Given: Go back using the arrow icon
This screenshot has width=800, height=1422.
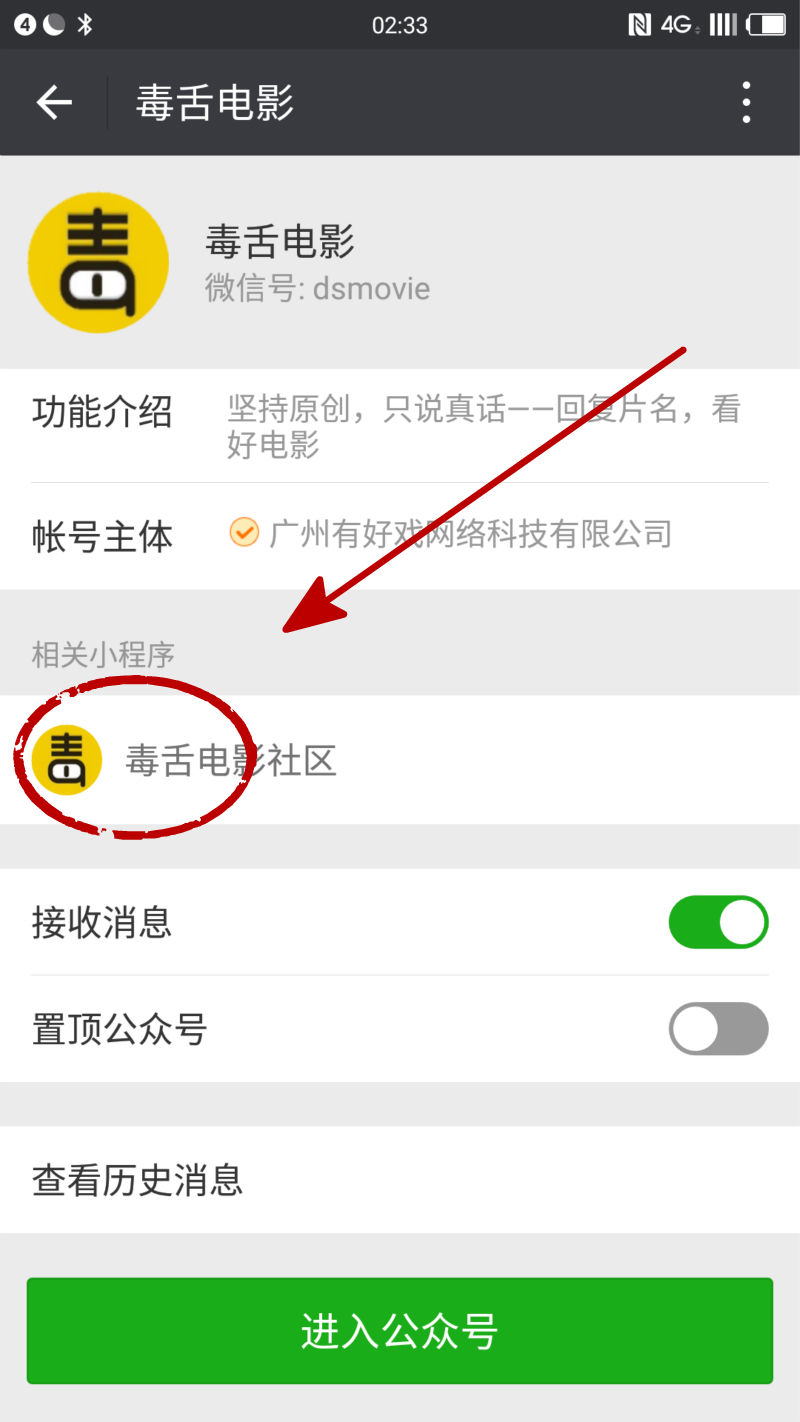Looking at the screenshot, I should [54, 102].
